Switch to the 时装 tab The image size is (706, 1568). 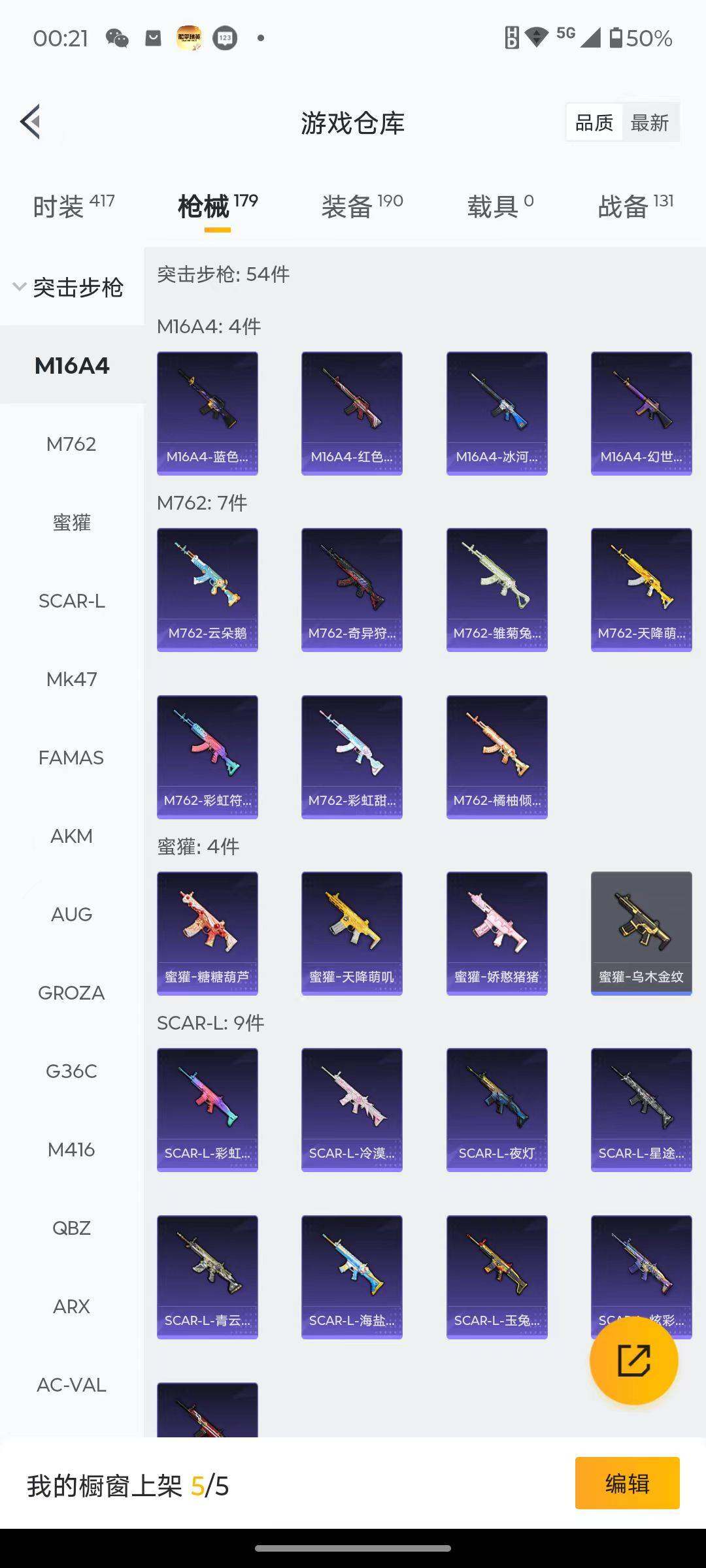click(73, 206)
